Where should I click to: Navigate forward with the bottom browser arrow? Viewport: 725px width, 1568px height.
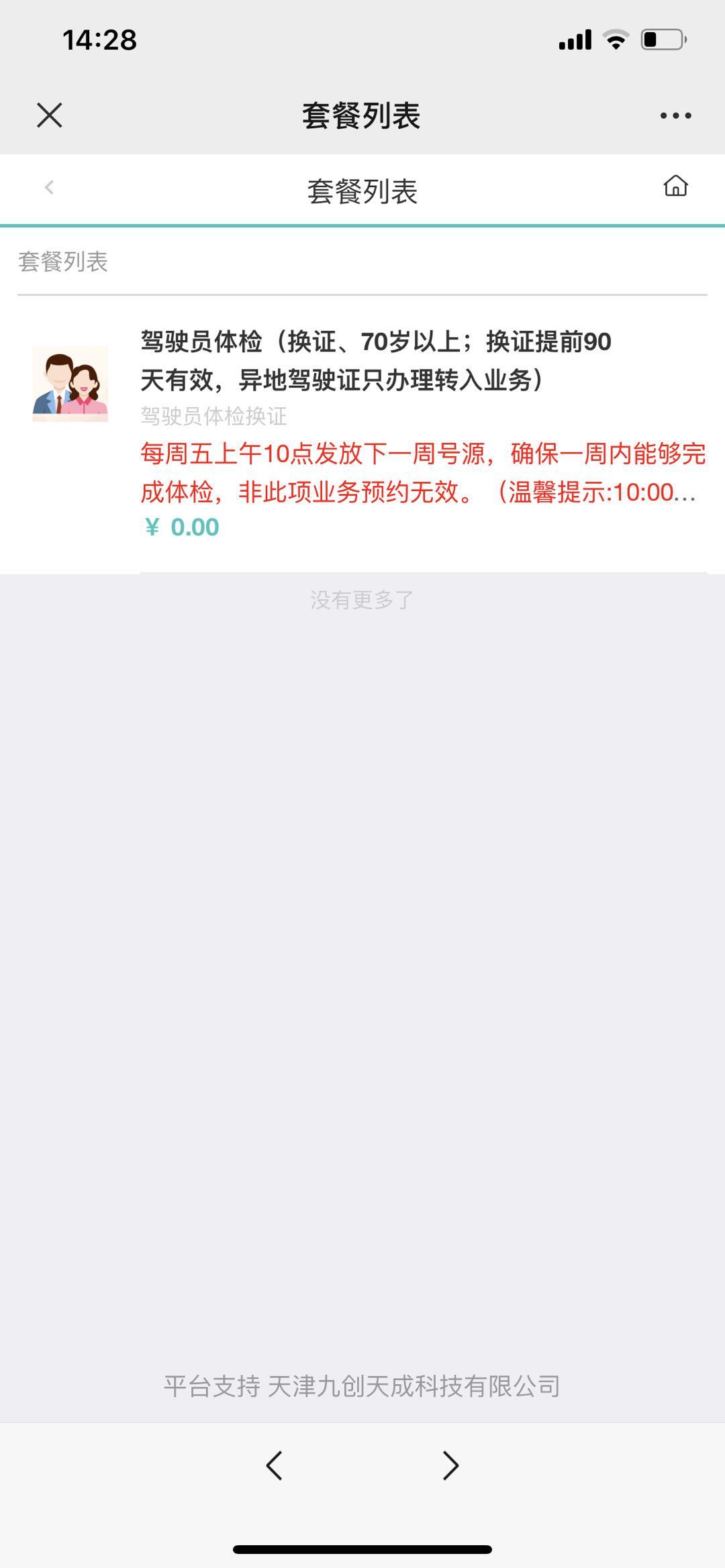450,1465
